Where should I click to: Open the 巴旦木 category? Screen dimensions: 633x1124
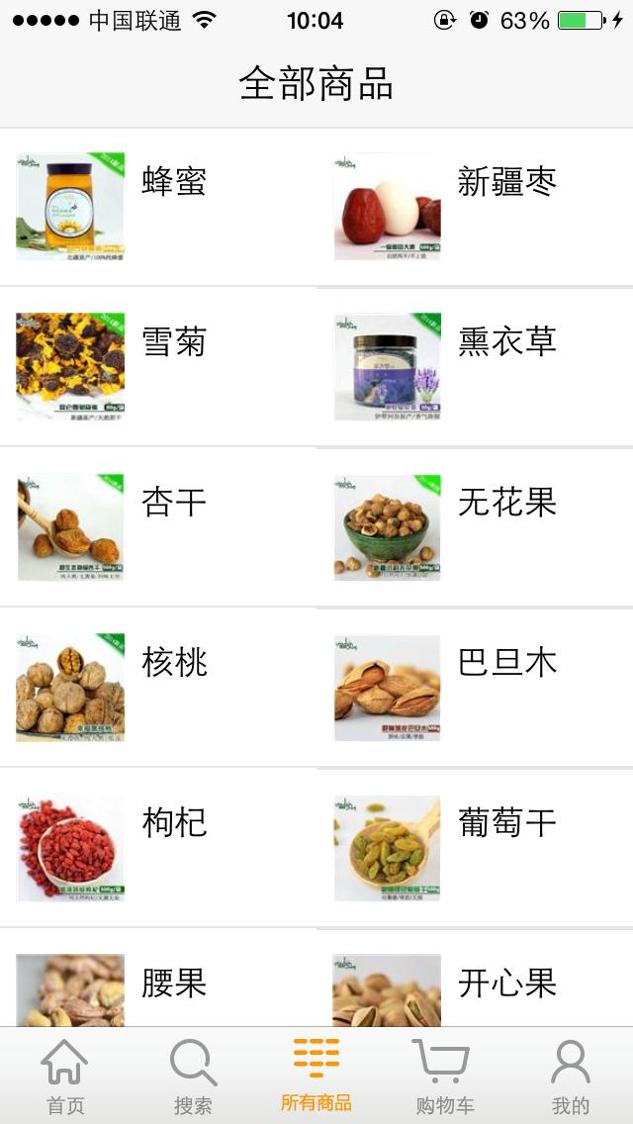point(475,687)
